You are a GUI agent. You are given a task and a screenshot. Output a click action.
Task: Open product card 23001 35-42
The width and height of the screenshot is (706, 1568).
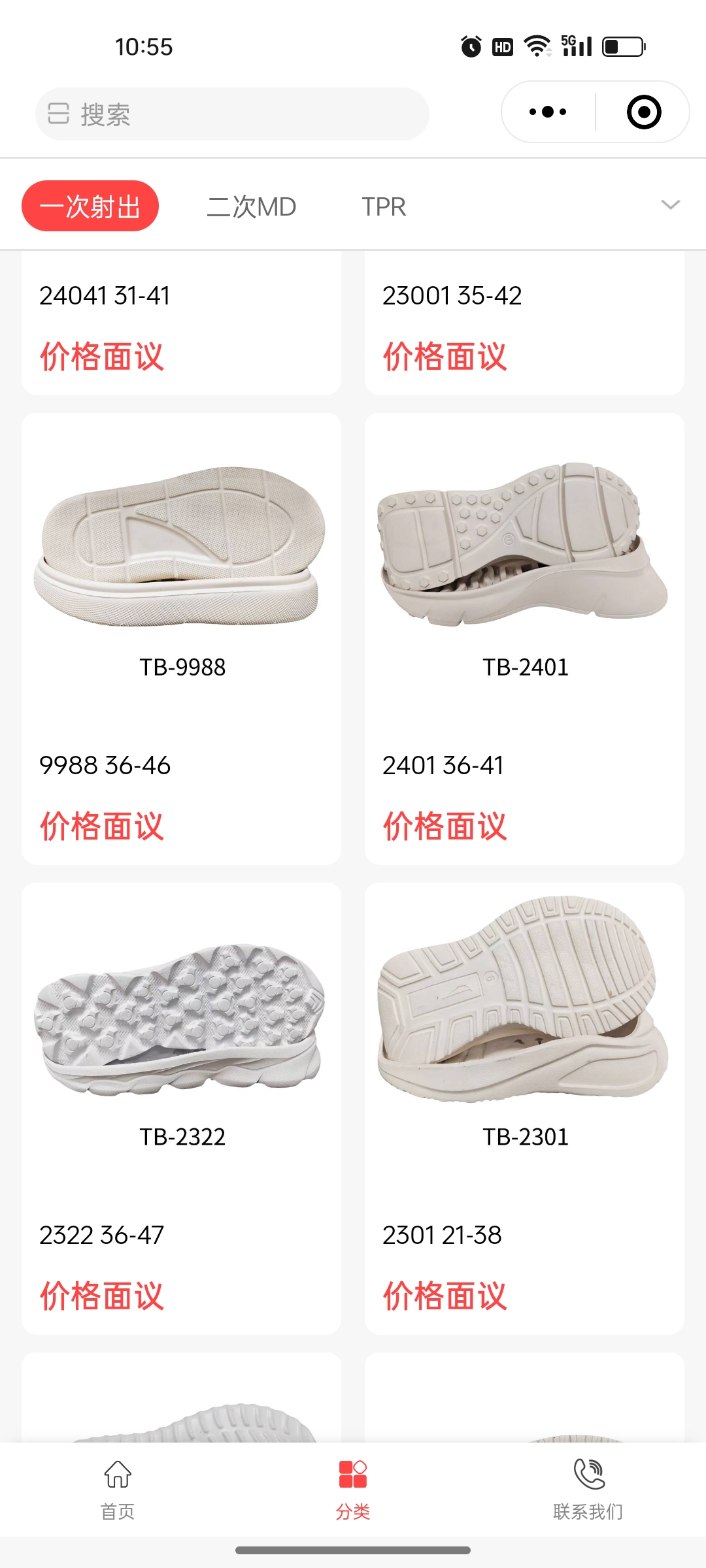524,323
